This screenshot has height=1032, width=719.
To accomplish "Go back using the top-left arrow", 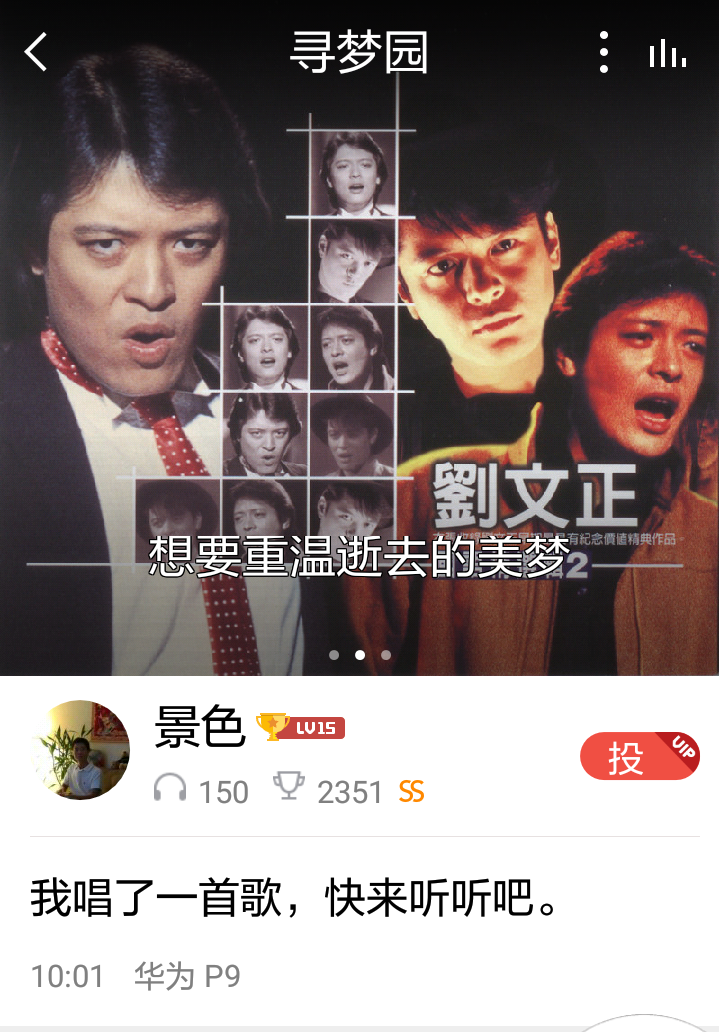I will click(x=37, y=52).
